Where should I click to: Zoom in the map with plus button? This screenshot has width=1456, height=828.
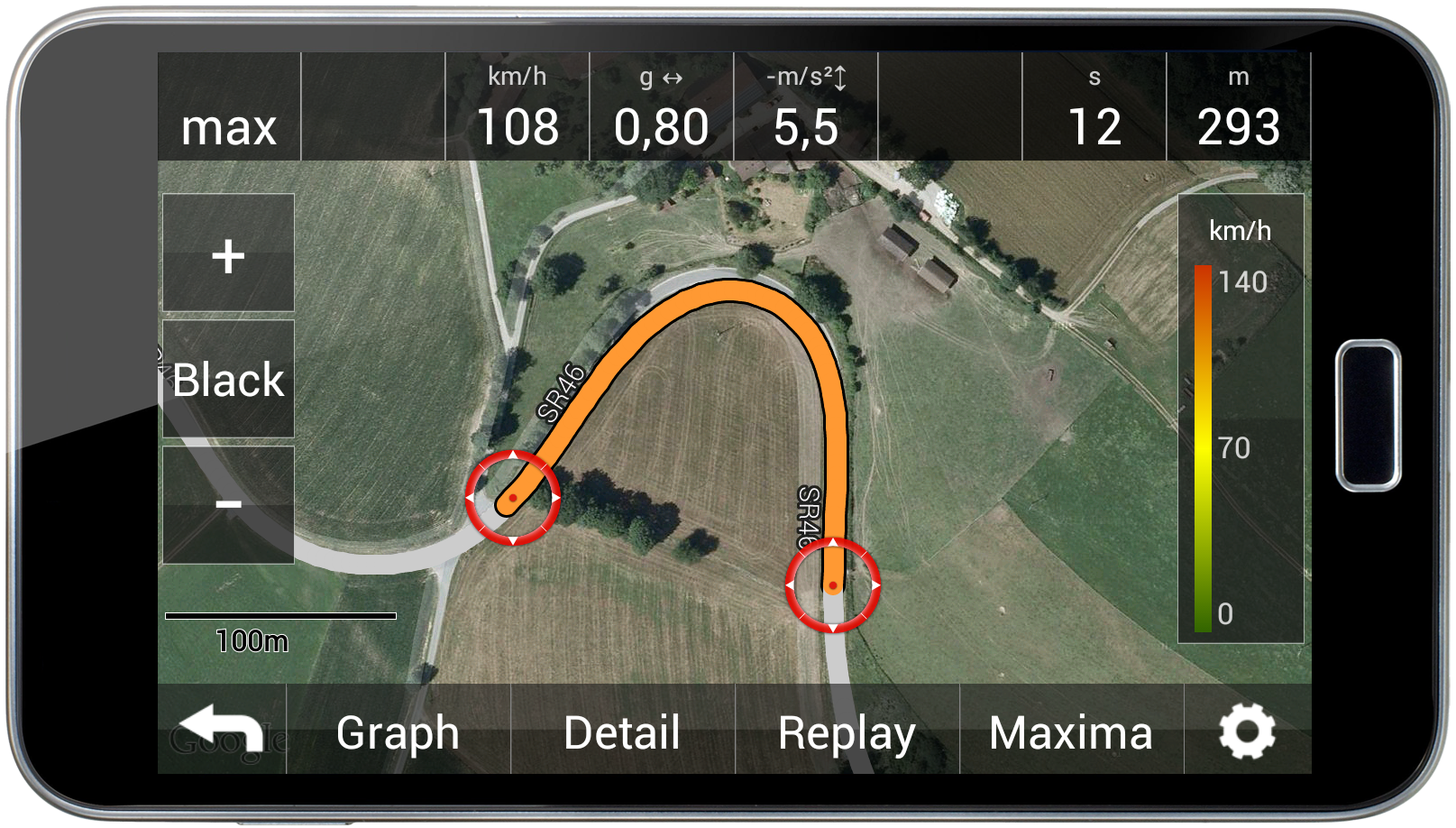click(x=228, y=254)
